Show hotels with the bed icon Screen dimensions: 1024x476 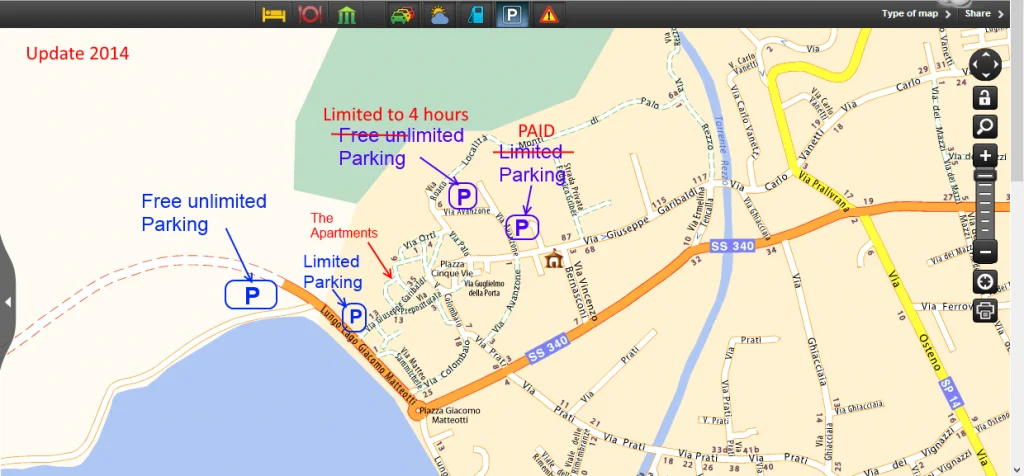[x=275, y=14]
